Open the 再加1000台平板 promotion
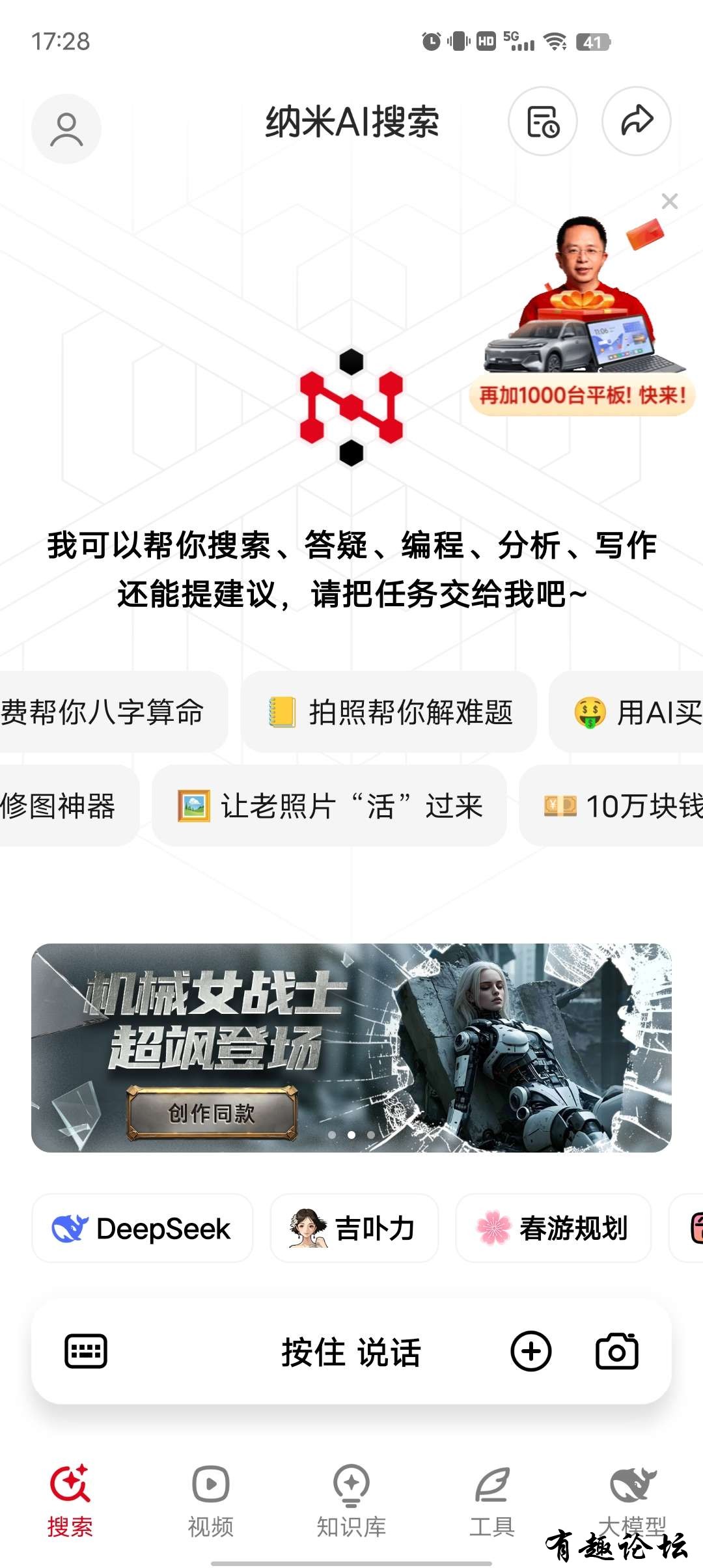 click(x=581, y=395)
